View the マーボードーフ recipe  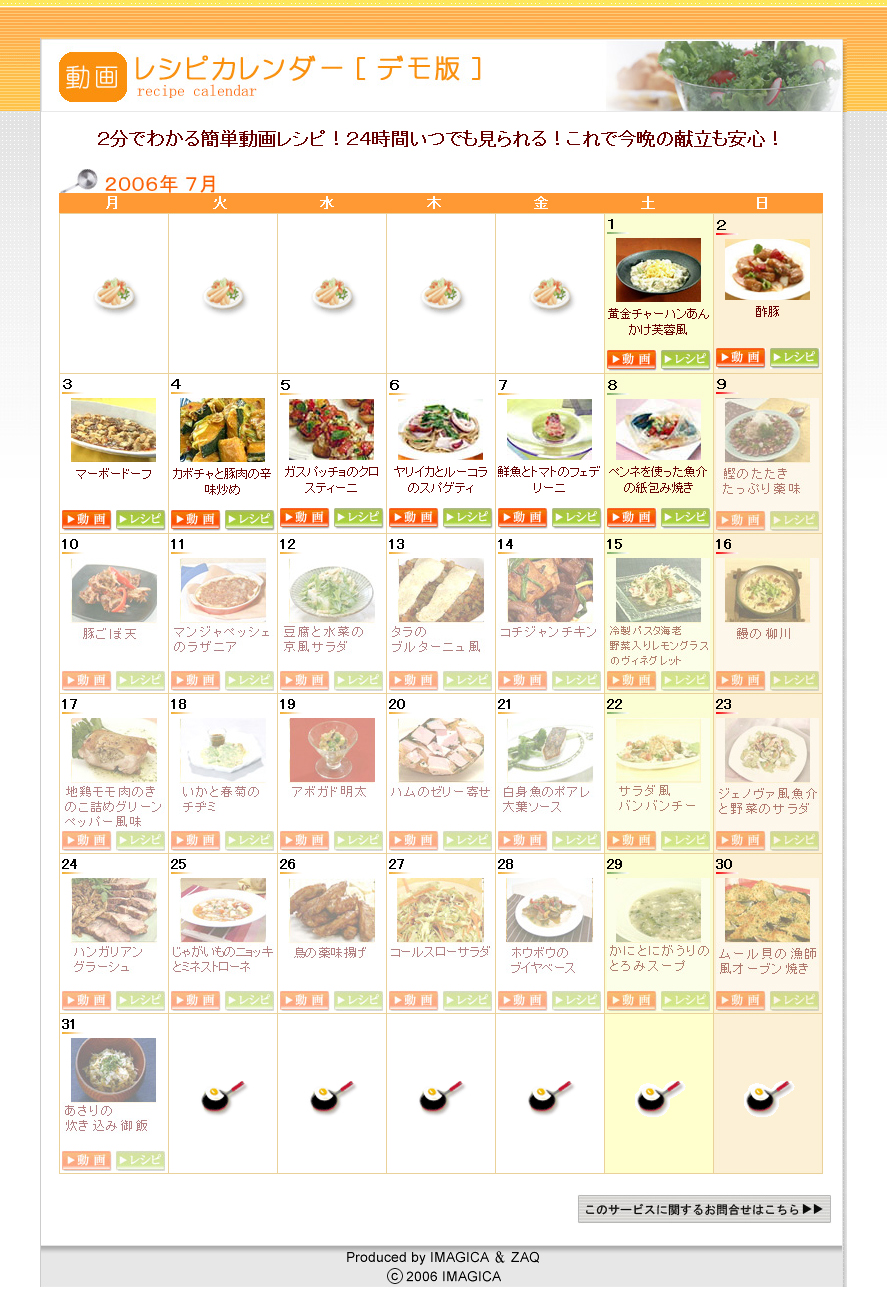[140, 519]
